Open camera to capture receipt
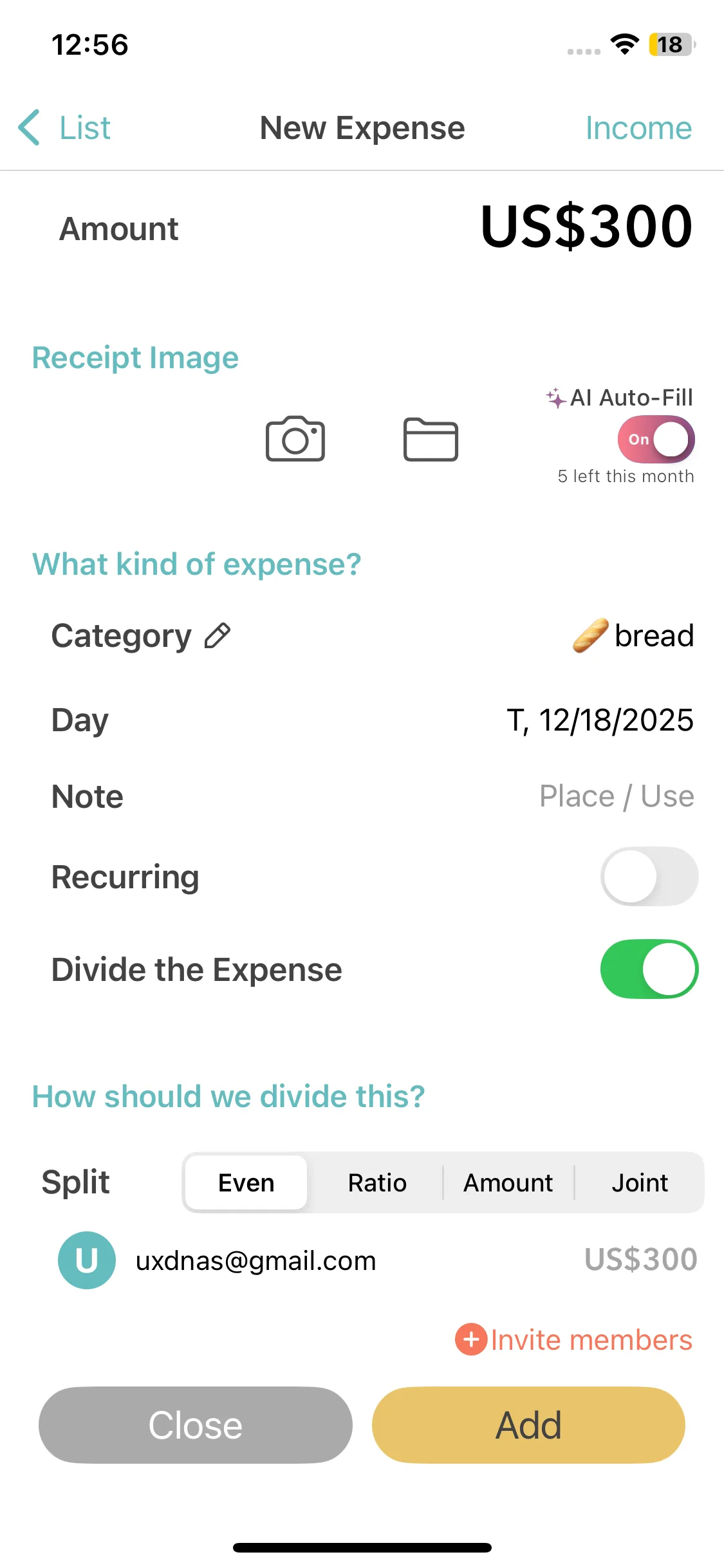The image size is (724, 1568). click(295, 439)
